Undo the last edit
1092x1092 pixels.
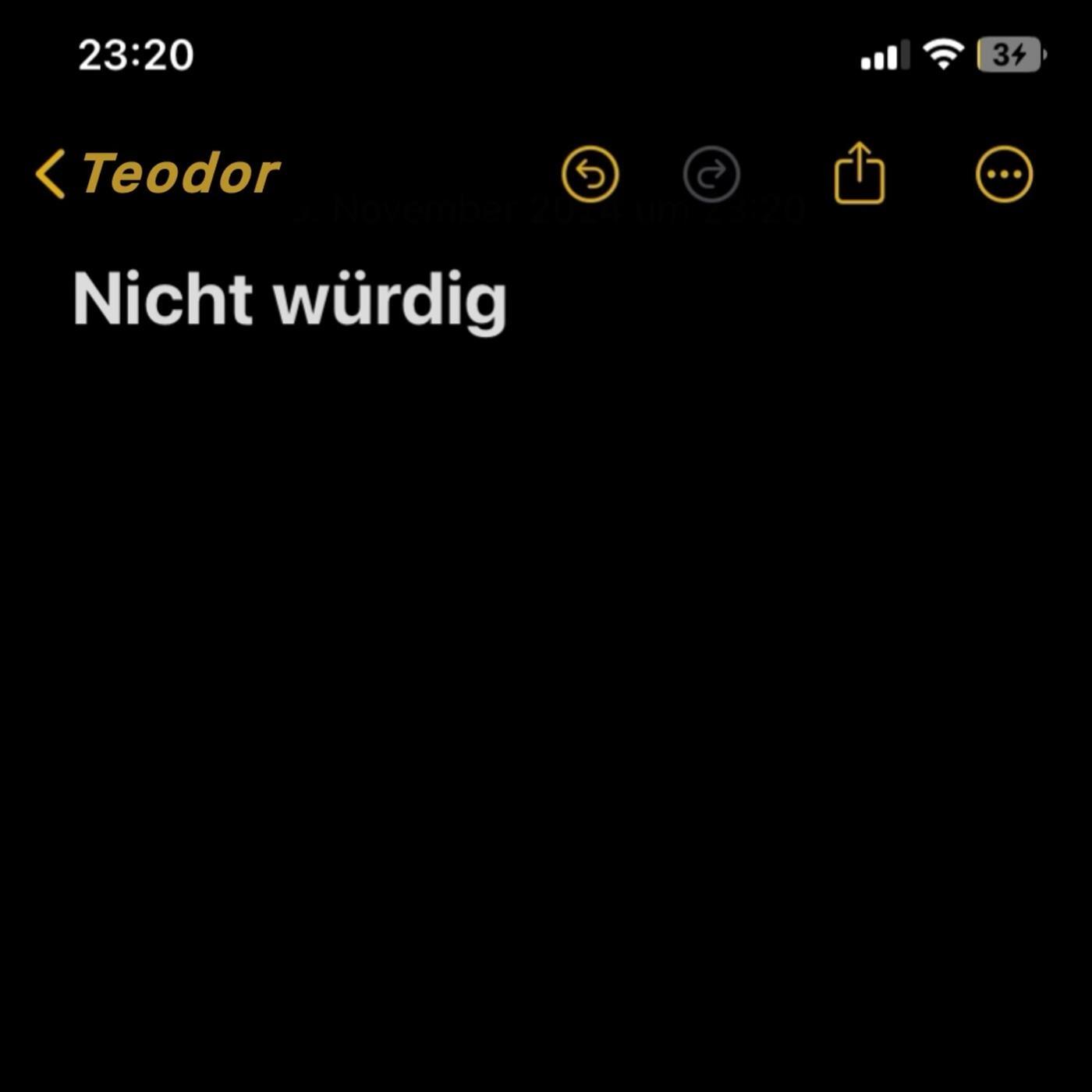pos(590,174)
